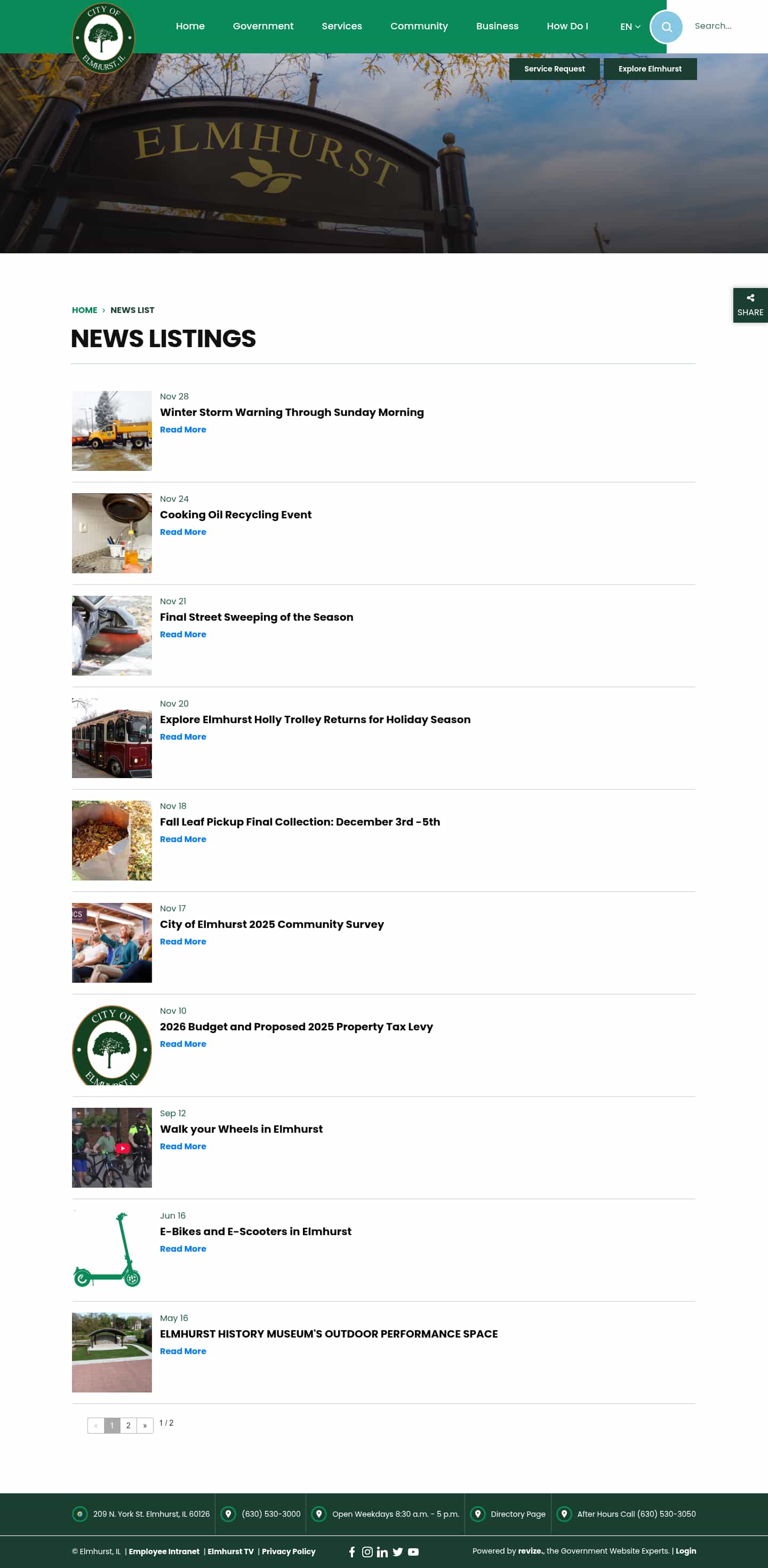Image resolution: width=768 pixels, height=1568 pixels.
Task: Open Read More for Cooking Oil Recycling Event
Action: click(182, 532)
